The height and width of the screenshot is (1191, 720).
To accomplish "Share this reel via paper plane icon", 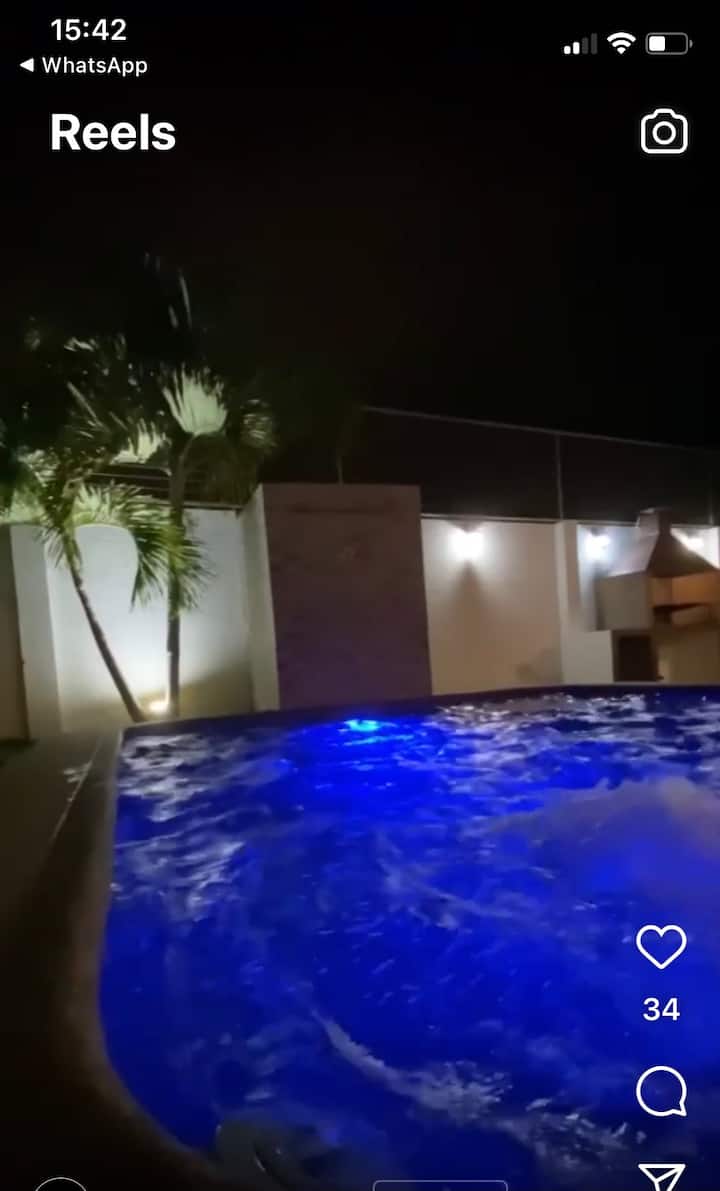I will click(x=661, y=1177).
